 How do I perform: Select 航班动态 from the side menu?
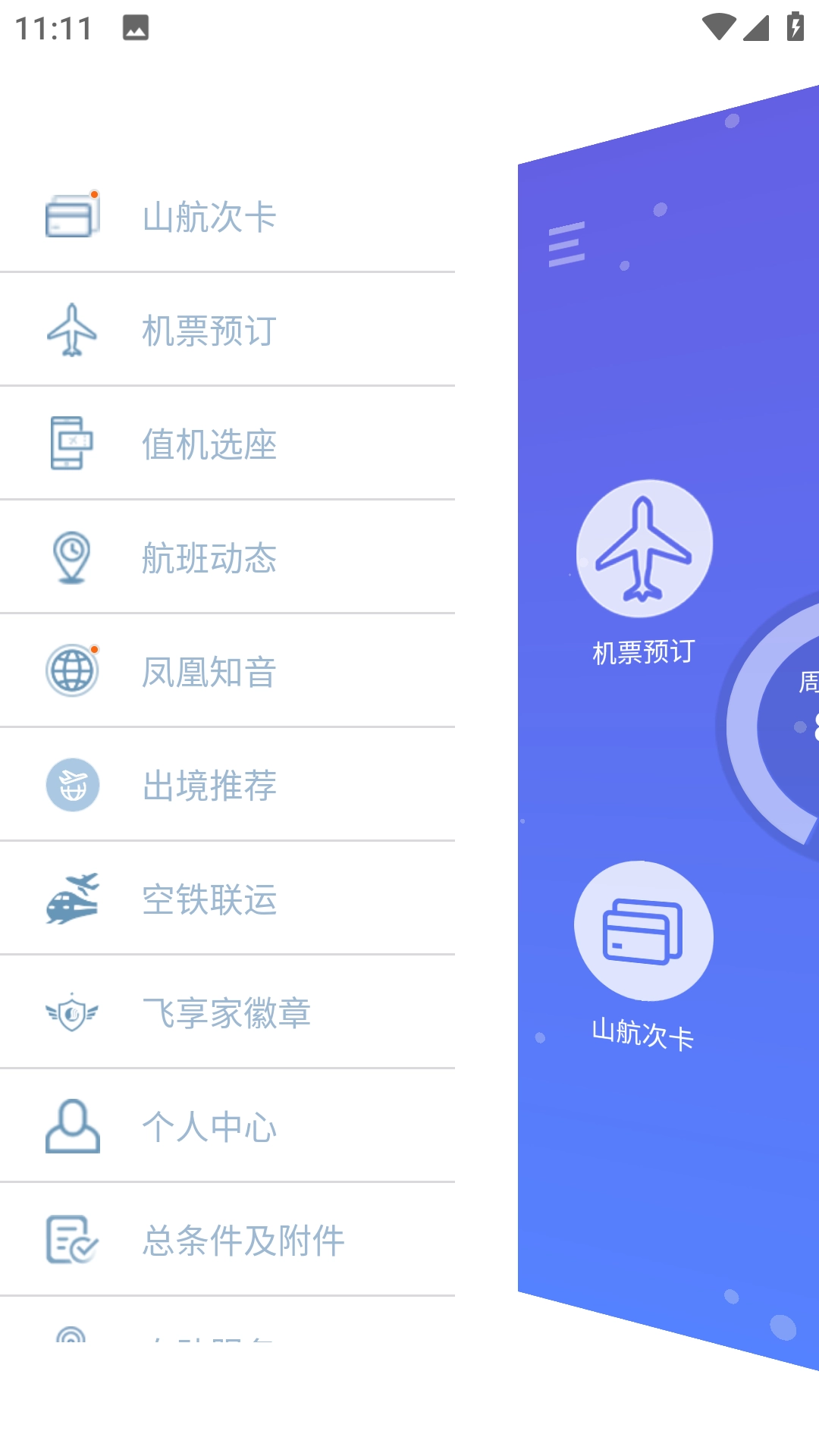click(x=209, y=559)
